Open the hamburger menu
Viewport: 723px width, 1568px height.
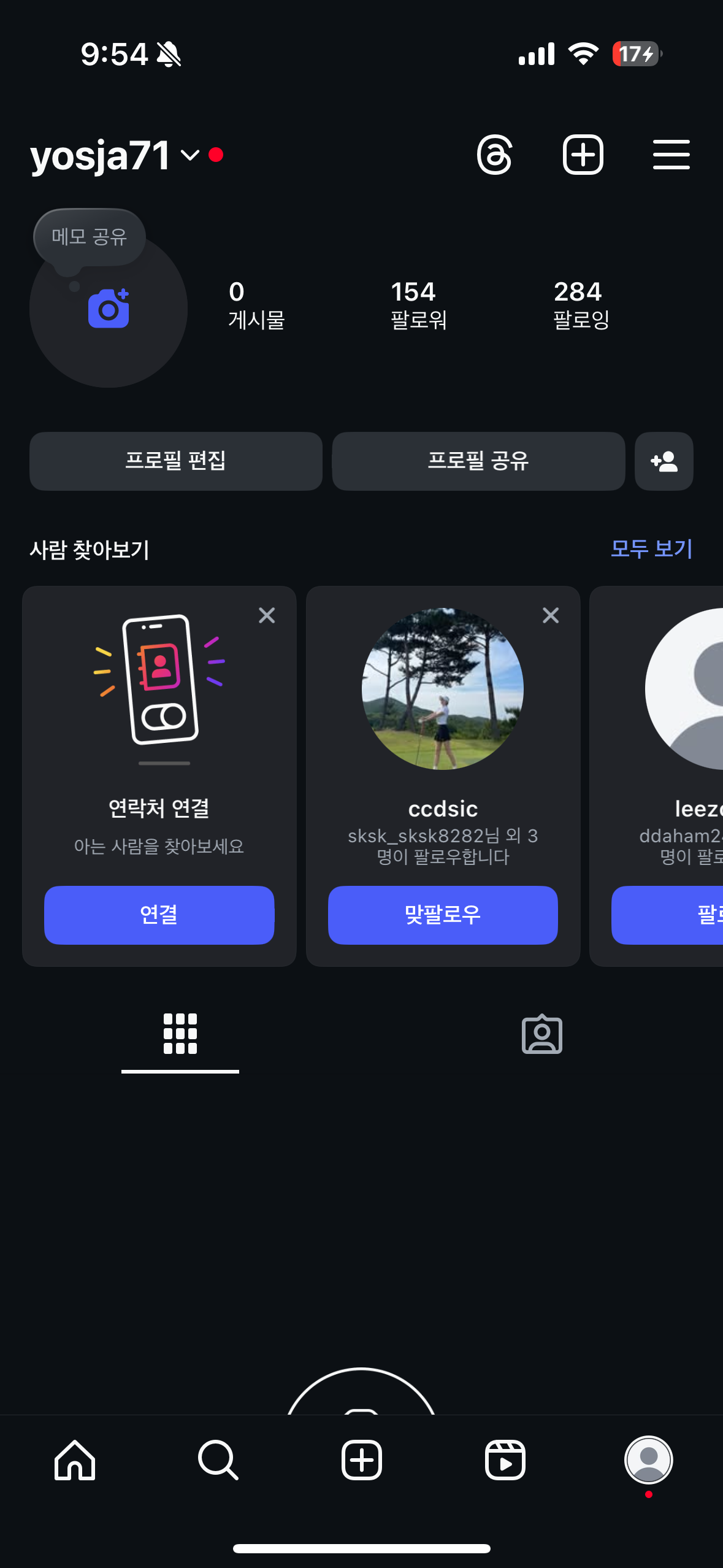[x=671, y=155]
